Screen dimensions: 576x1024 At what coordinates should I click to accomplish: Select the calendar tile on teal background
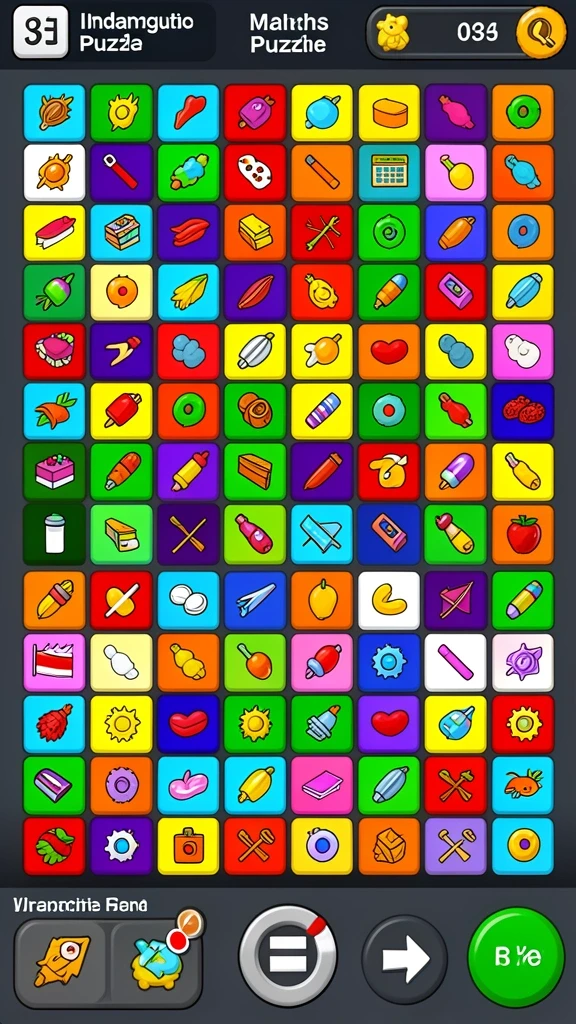pyautogui.click(x=389, y=172)
